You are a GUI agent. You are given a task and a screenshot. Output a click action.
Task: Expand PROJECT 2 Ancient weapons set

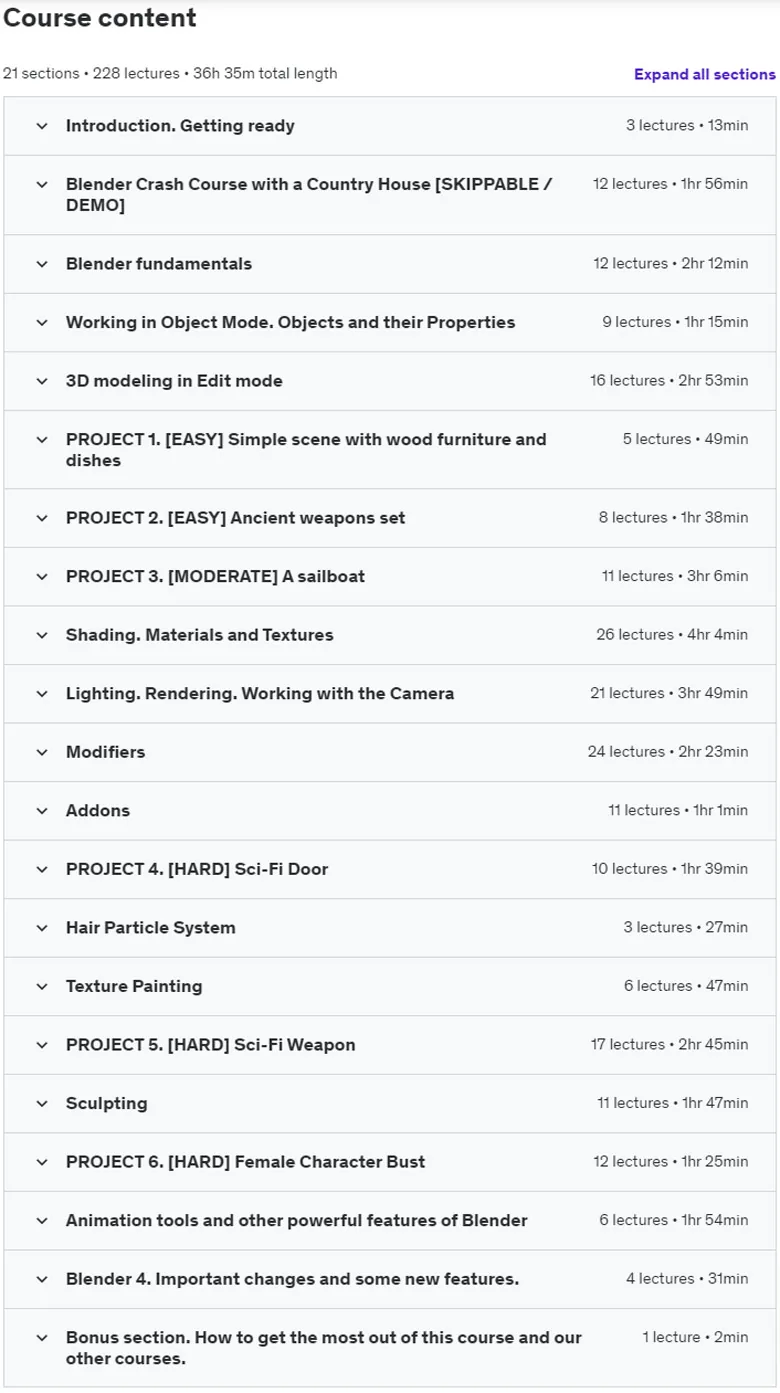390,518
